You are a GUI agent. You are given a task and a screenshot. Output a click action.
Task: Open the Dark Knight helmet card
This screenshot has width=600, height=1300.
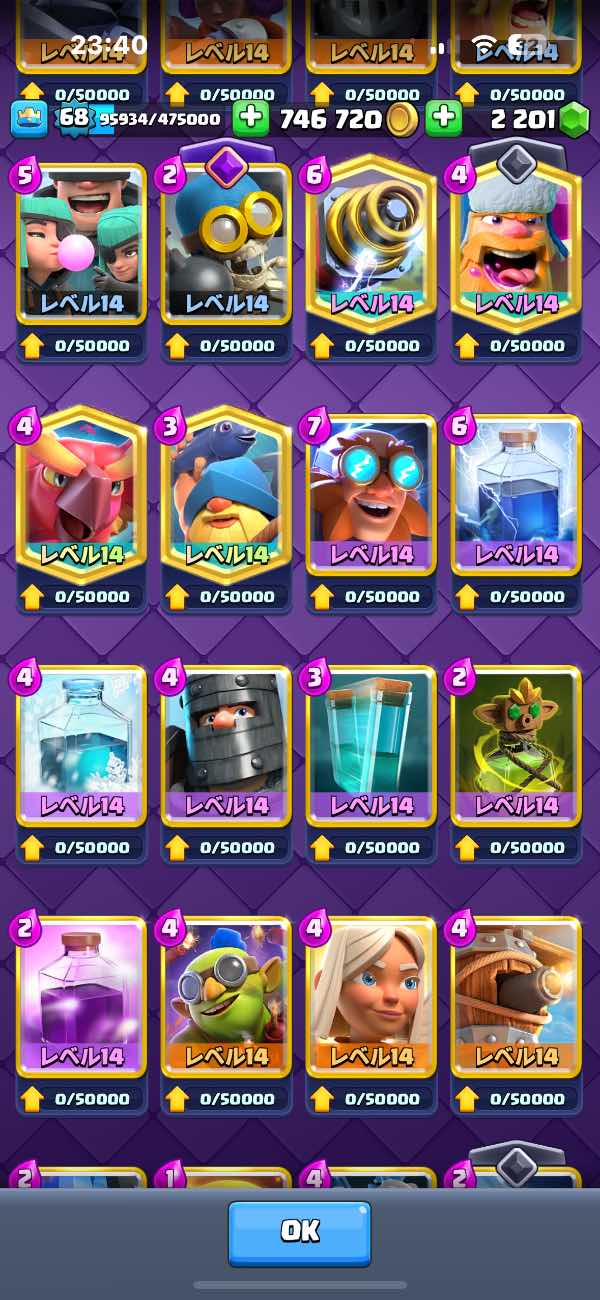[x=226, y=745]
